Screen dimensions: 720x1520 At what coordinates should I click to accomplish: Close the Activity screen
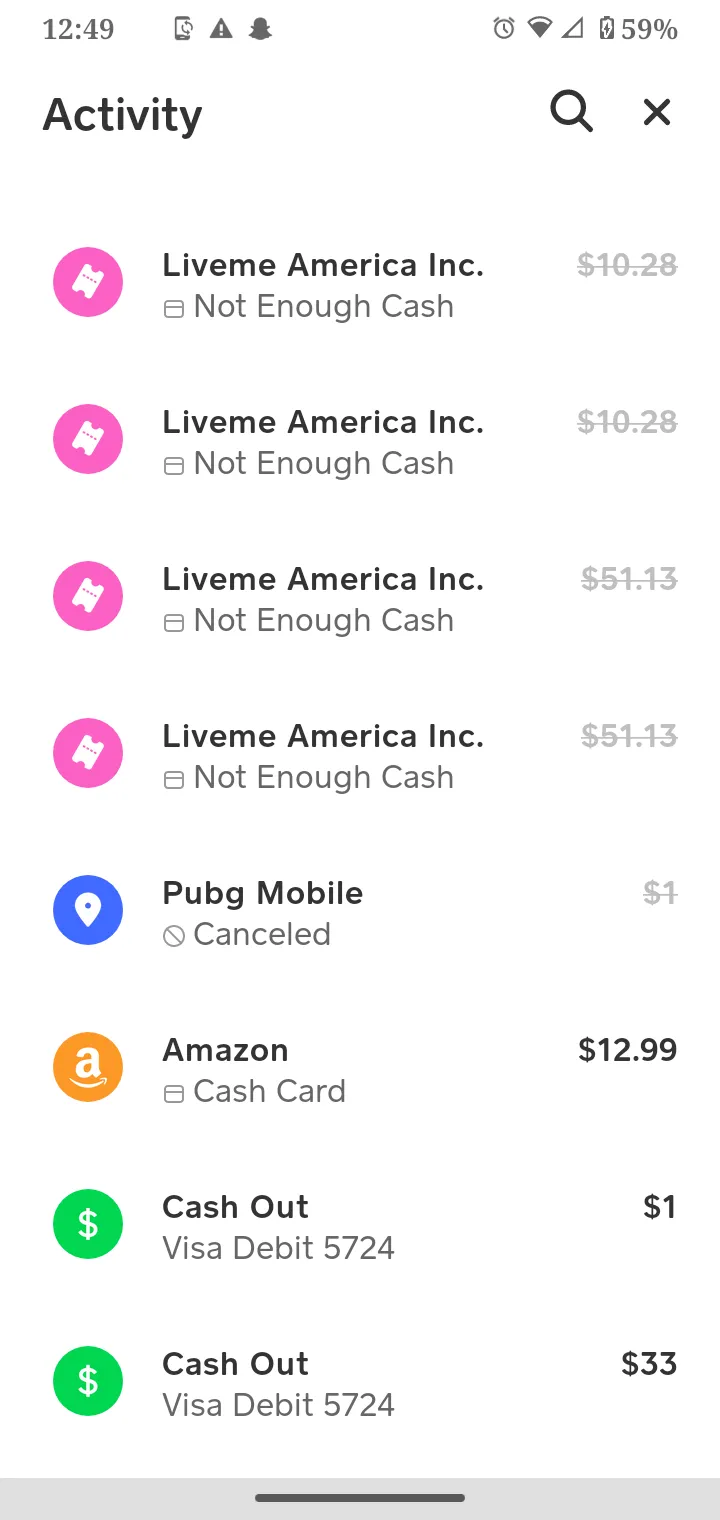click(x=656, y=112)
